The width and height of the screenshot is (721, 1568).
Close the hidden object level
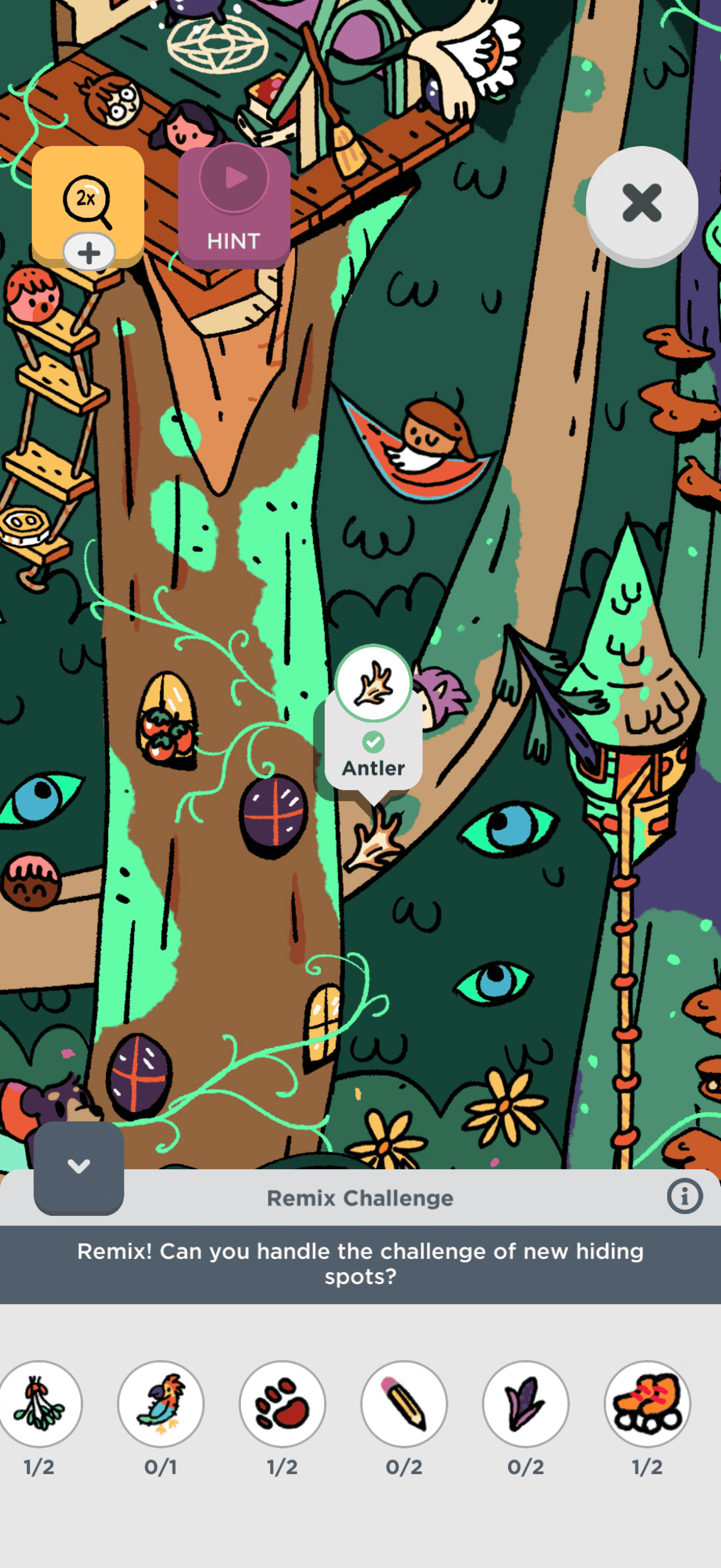[x=641, y=204]
